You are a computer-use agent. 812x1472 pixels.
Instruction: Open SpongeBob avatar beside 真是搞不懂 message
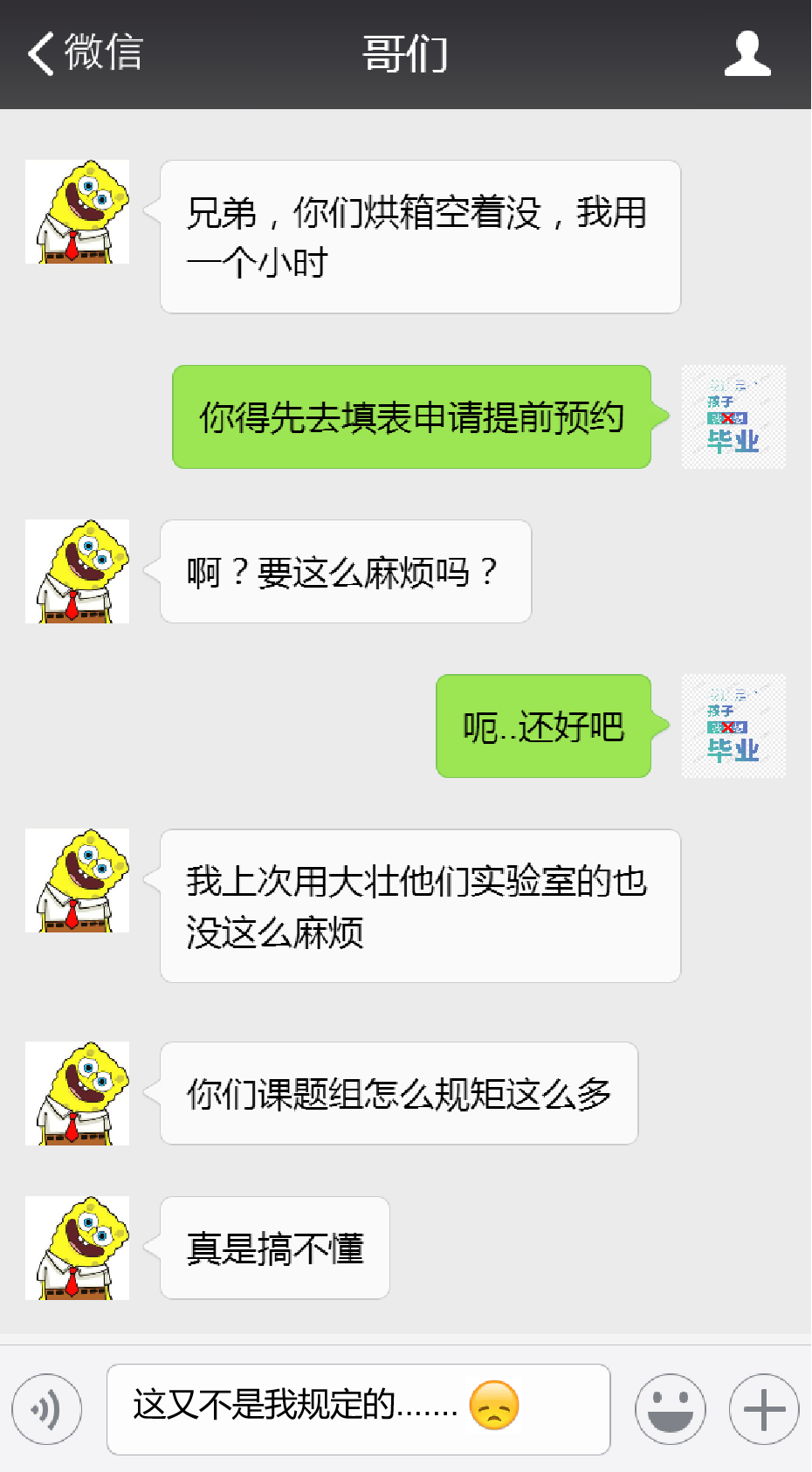[x=78, y=1248]
